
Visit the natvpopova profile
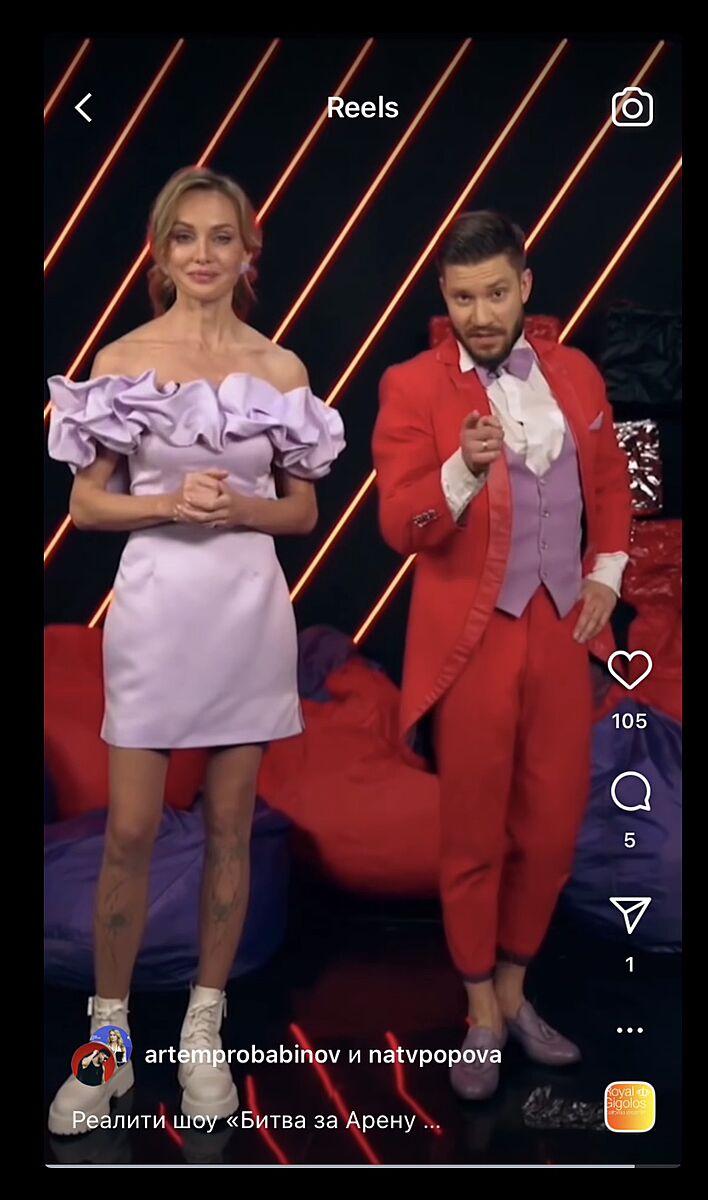435,1055
